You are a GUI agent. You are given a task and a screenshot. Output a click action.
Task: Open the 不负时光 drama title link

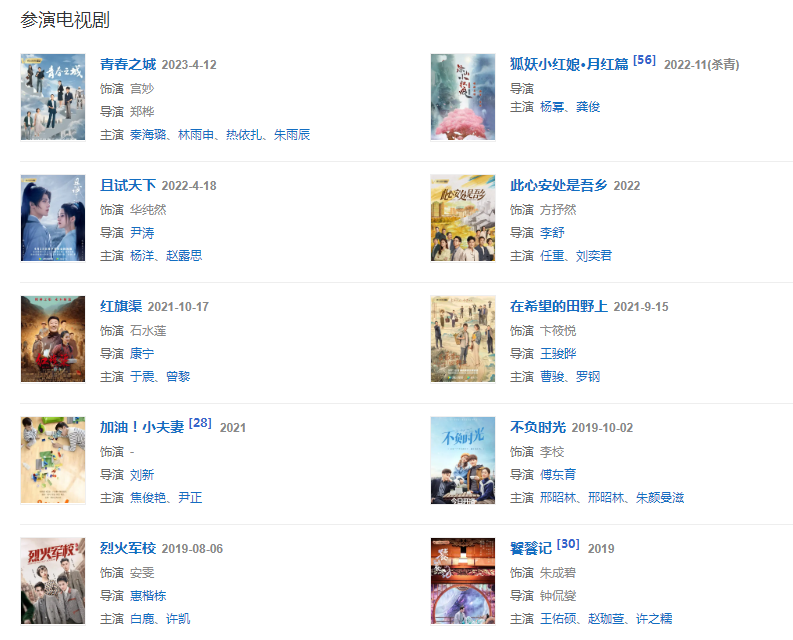(538, 428)
